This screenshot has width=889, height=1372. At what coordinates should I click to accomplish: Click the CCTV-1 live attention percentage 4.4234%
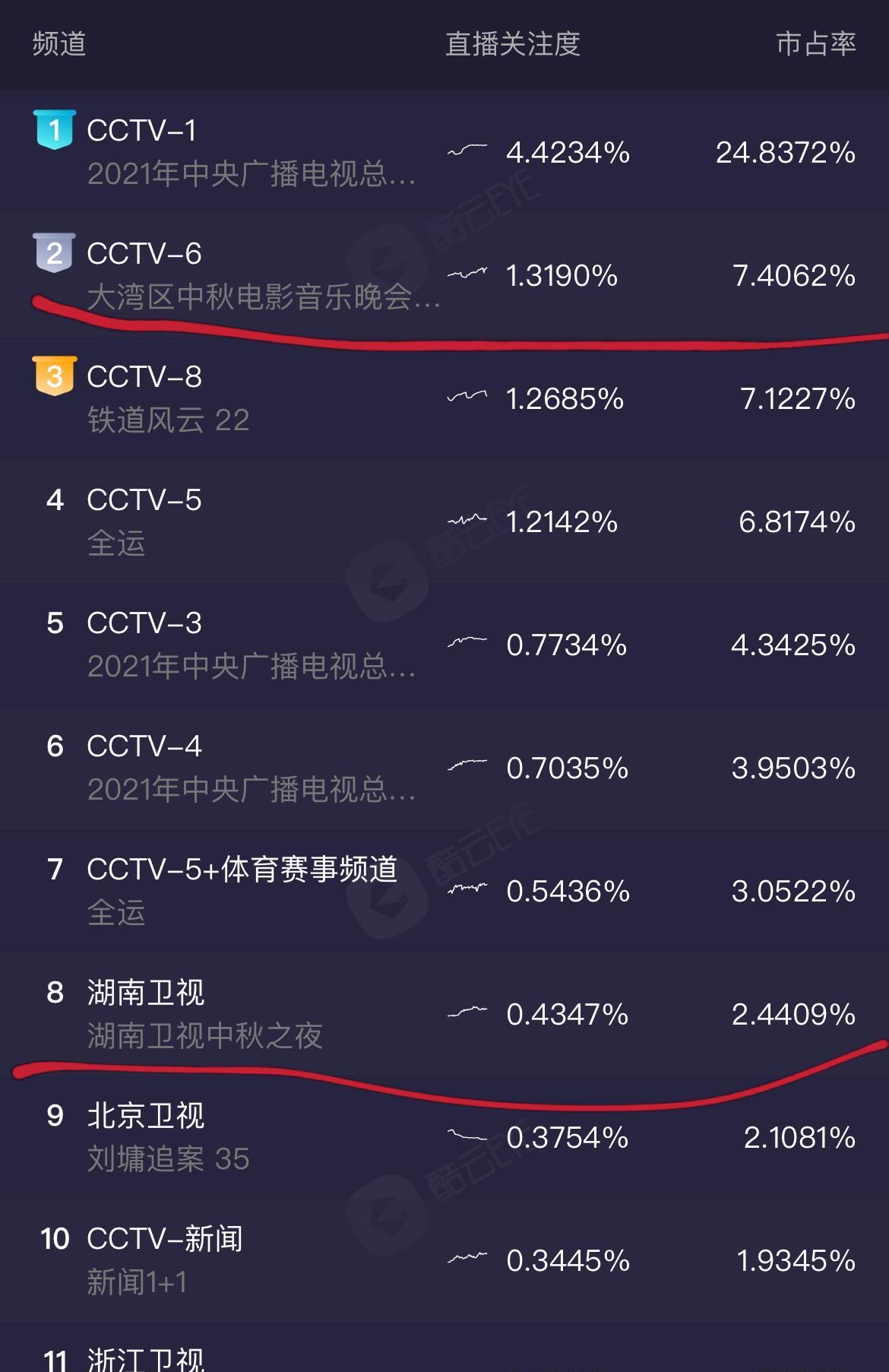(x=568, y=152)
